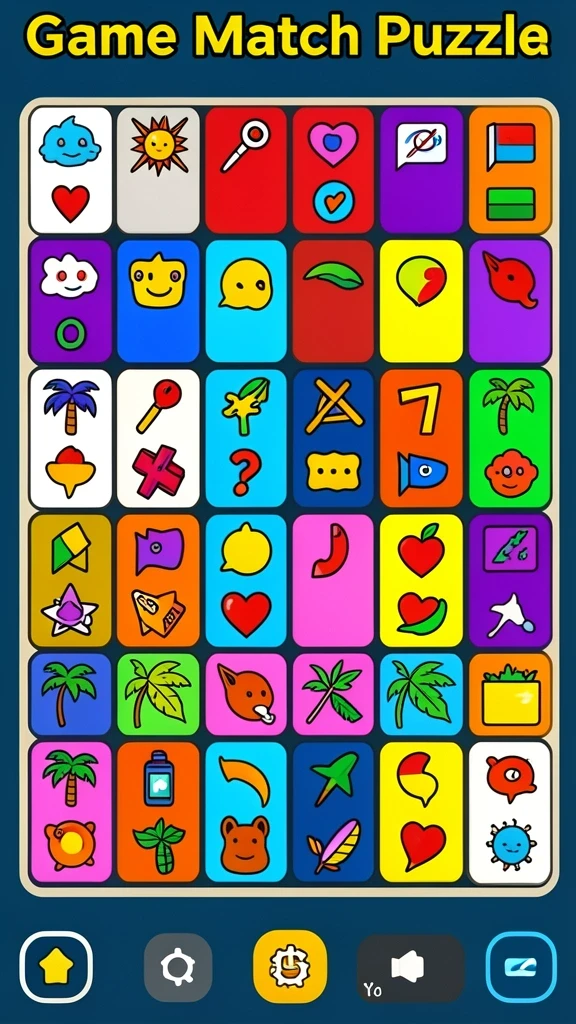Select the white tile with blue cloud and heart
Screen dimensions: 576x1024
[x=71, y=170]
